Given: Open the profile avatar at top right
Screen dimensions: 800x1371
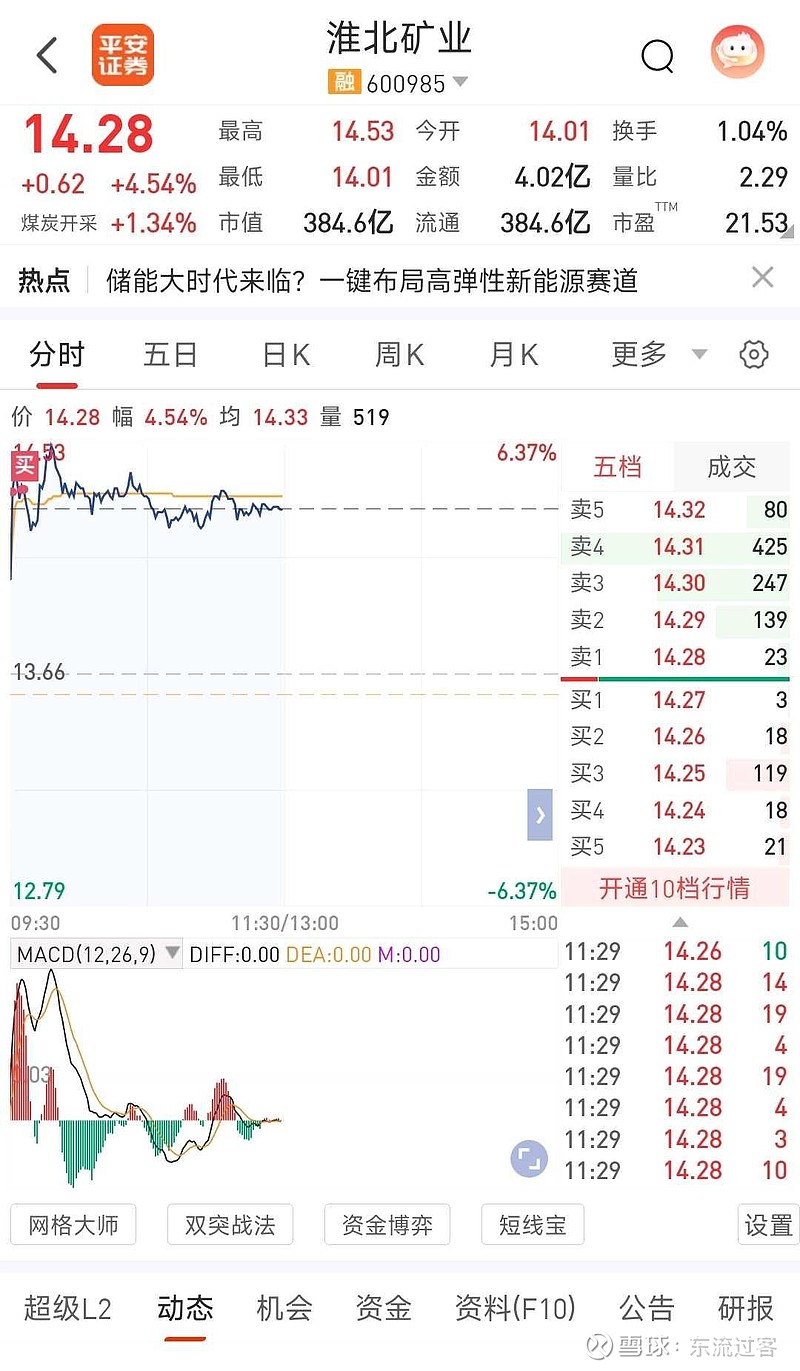Looking at the screenshot, I should pyautogui.click(x=737, y=55).
